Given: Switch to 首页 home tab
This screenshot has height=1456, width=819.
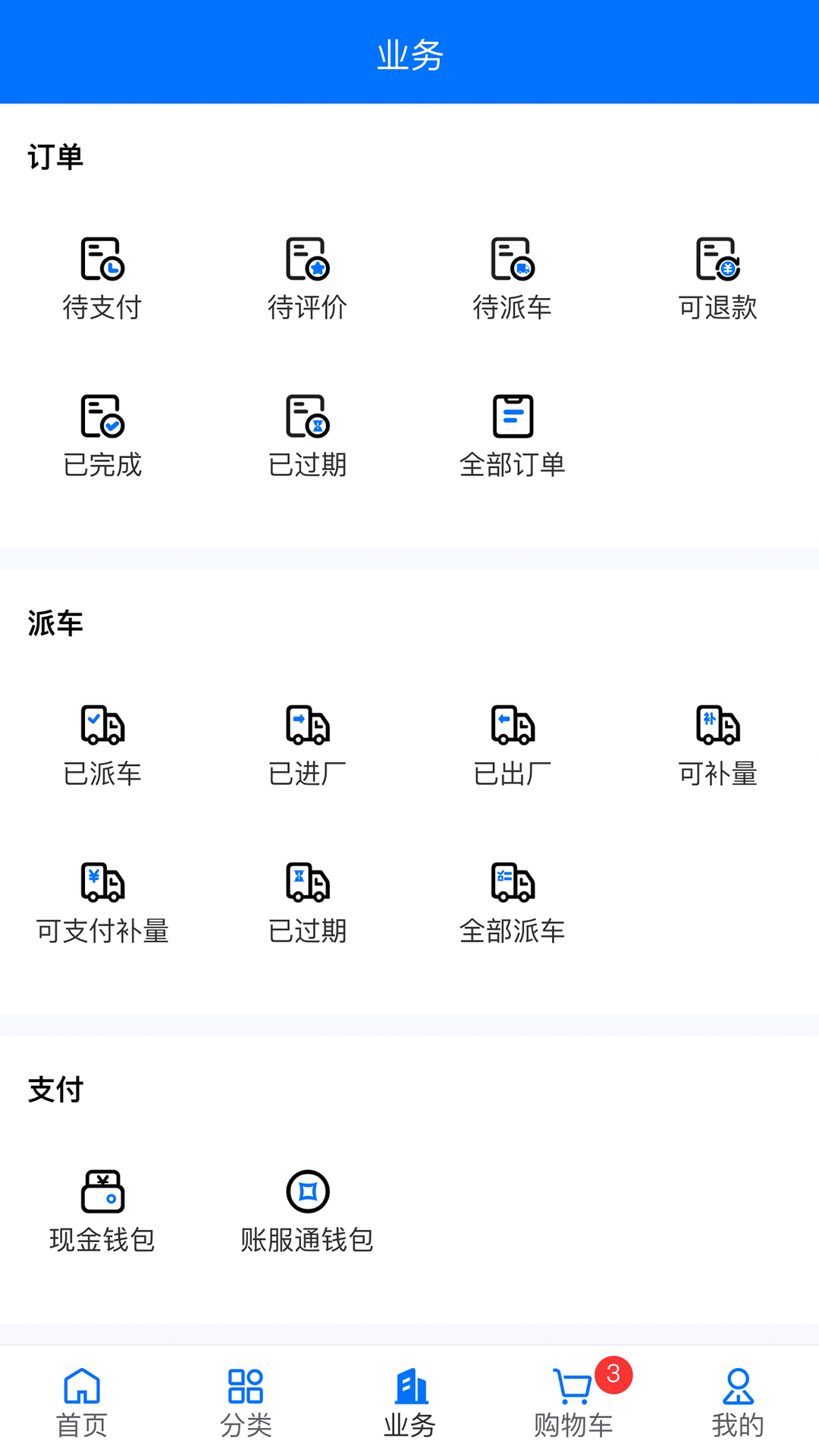Looking at the screenshot, I should [x=82, y=1403].
